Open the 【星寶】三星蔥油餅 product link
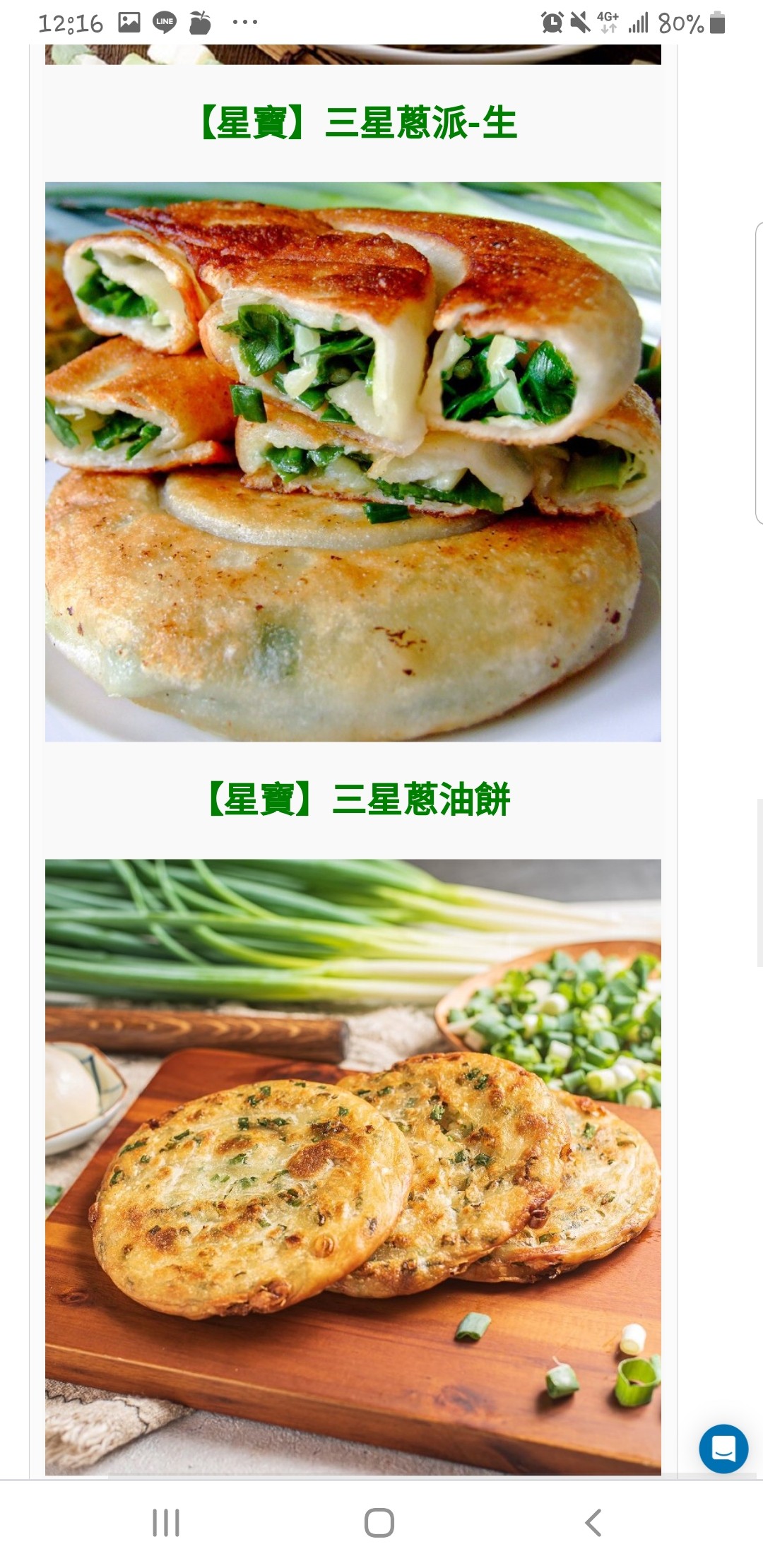The width and height of the screenshot is (763, 1568). [359, 800]
